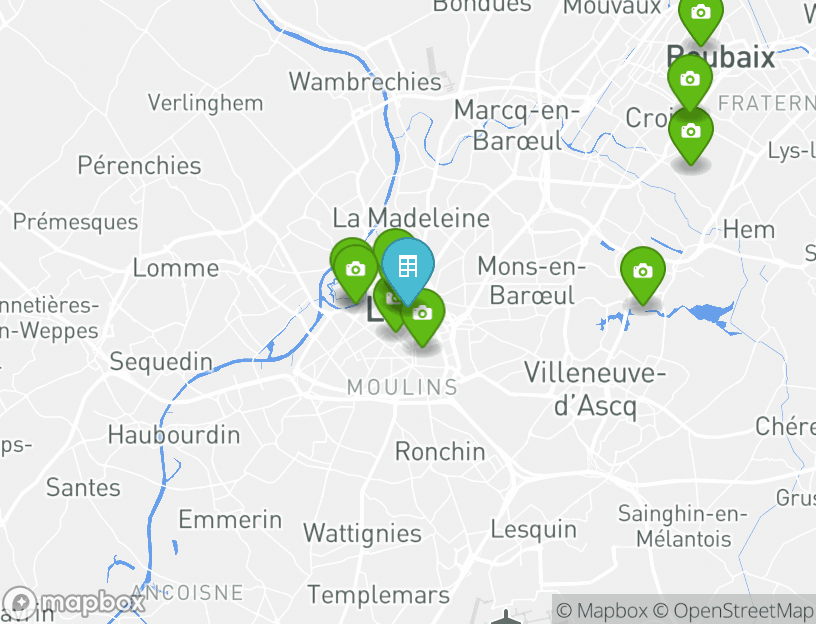Open the © Mapbox attribution link
This screenshot has width=816, height=624.
[601, 610]
